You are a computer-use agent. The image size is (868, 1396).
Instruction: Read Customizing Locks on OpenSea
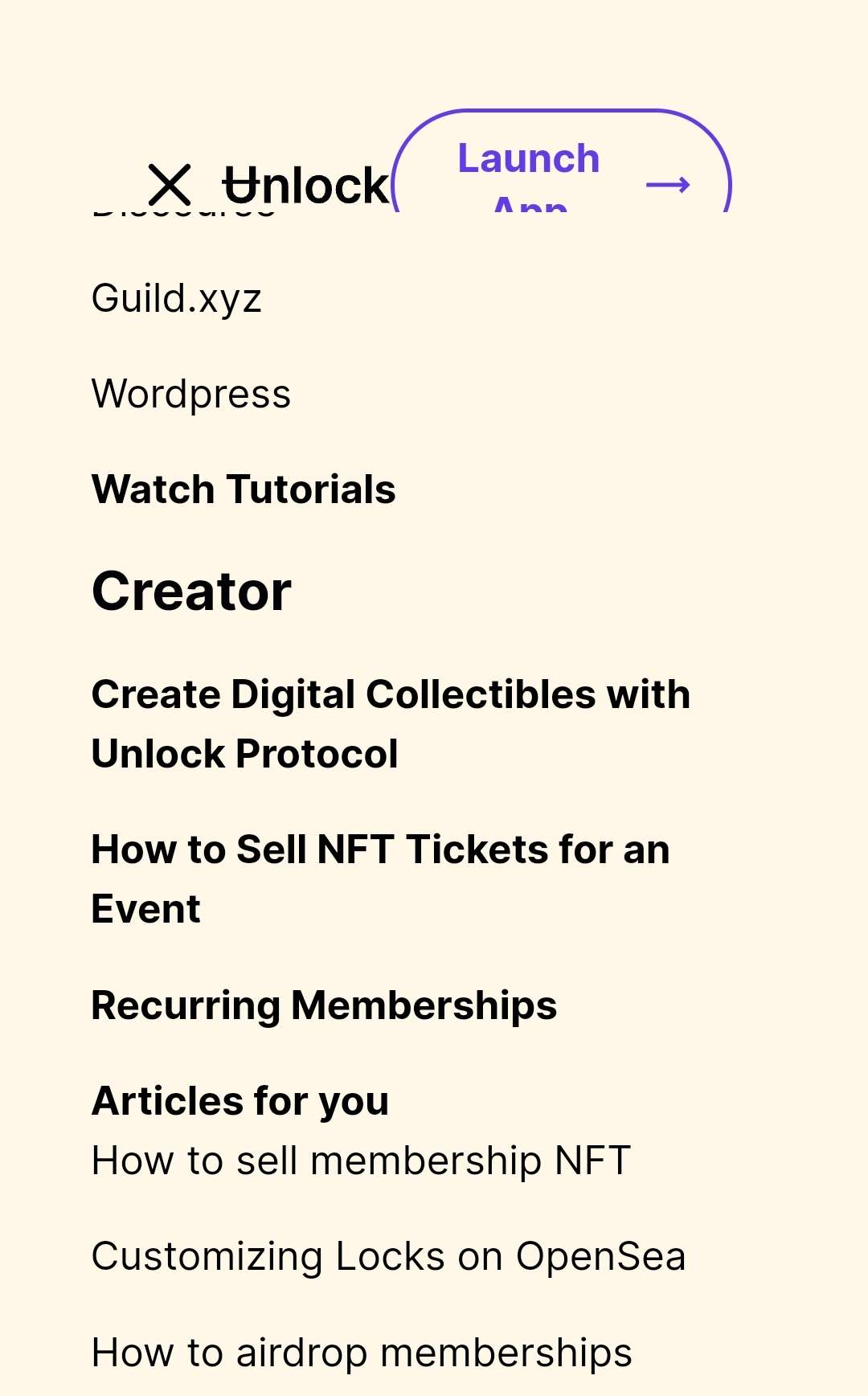(x=388, y=1256)
